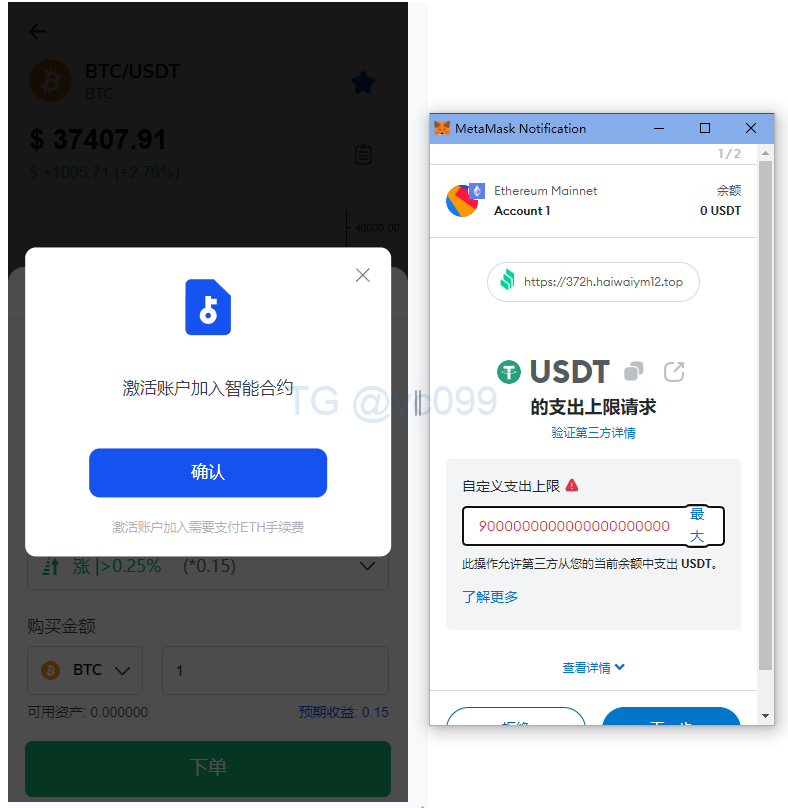Edit the custom spending cap field

[x=573, y=526]
